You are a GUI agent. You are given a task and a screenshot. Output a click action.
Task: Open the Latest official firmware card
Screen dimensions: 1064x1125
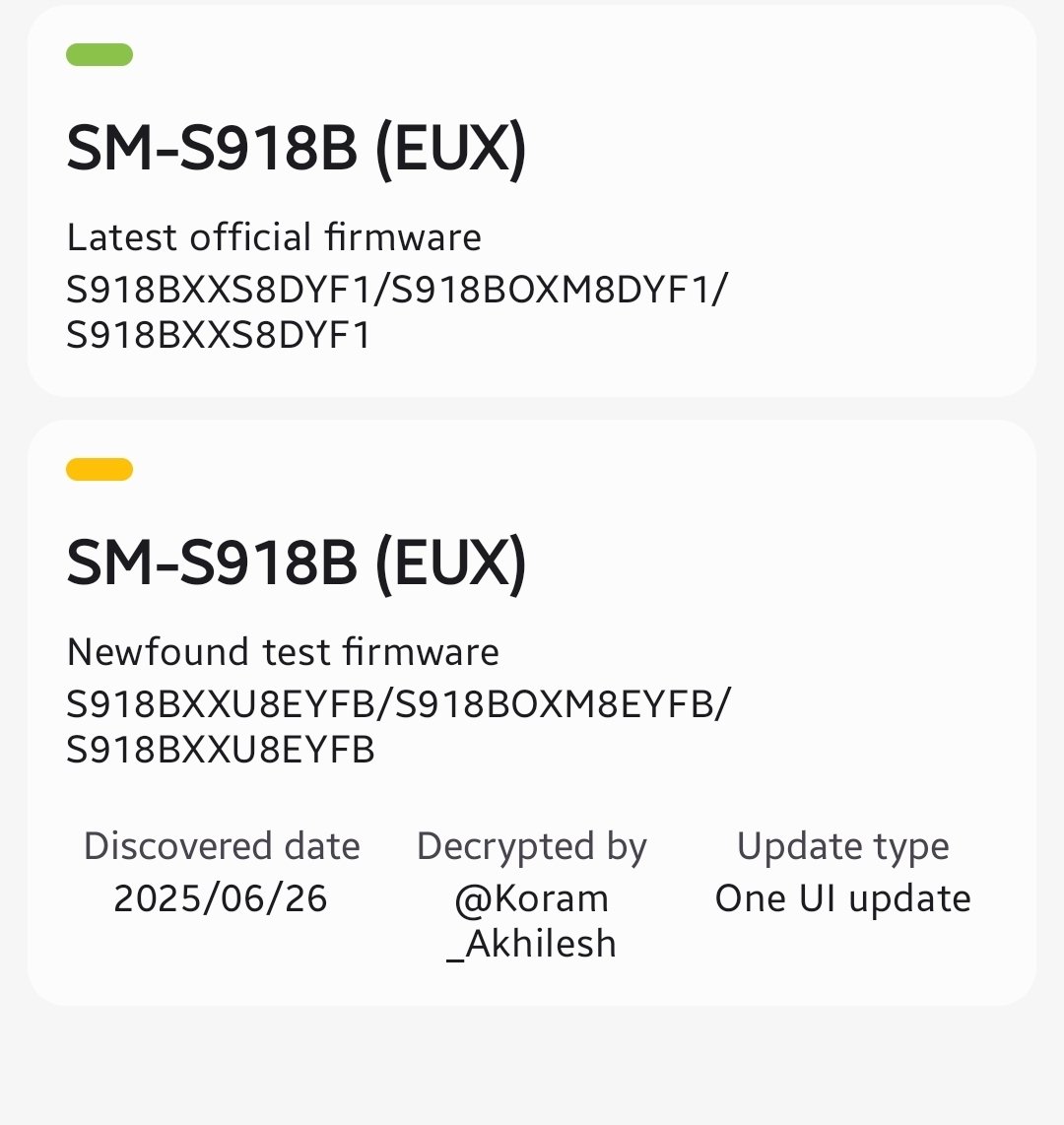[x=532, y=202]
